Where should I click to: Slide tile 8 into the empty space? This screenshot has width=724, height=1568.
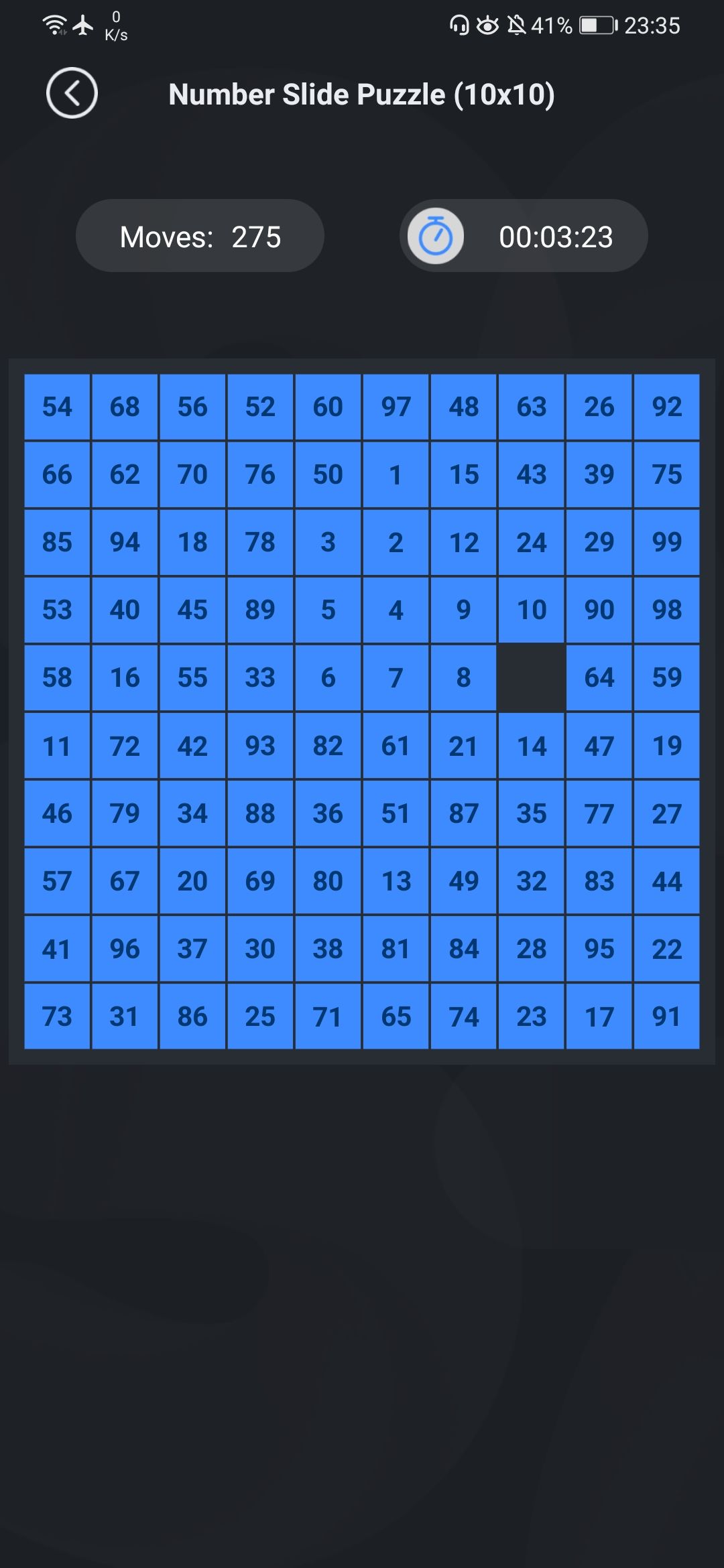point(463,678)
